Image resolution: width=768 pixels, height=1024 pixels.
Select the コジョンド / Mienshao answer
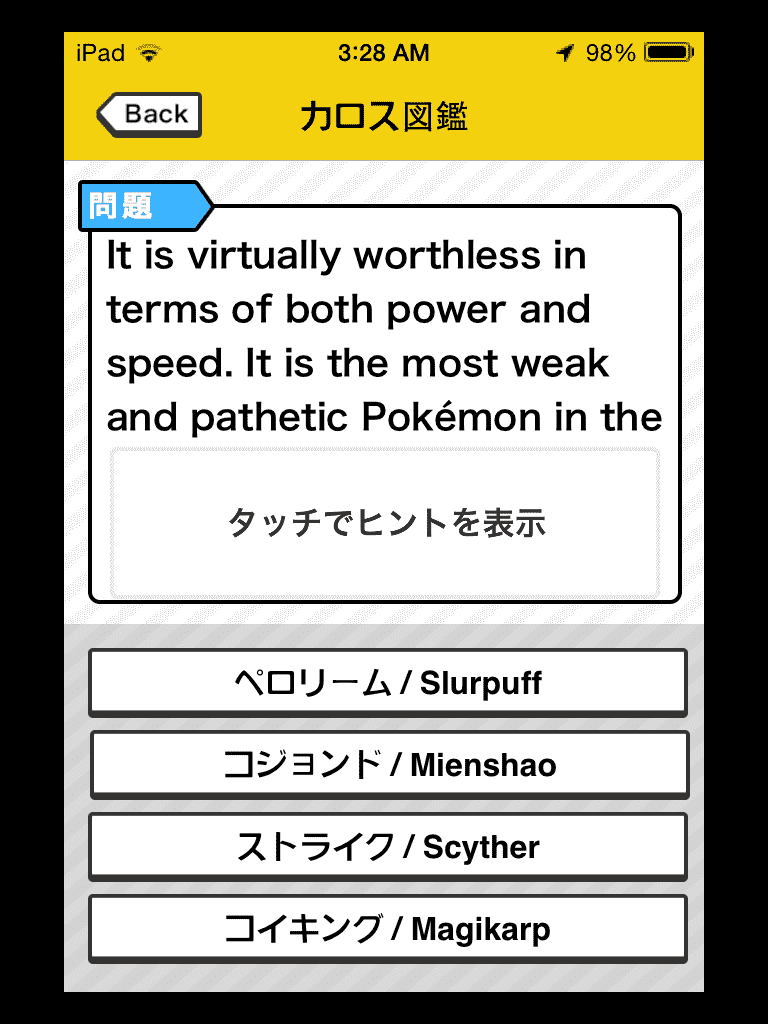tap(388, 765)
